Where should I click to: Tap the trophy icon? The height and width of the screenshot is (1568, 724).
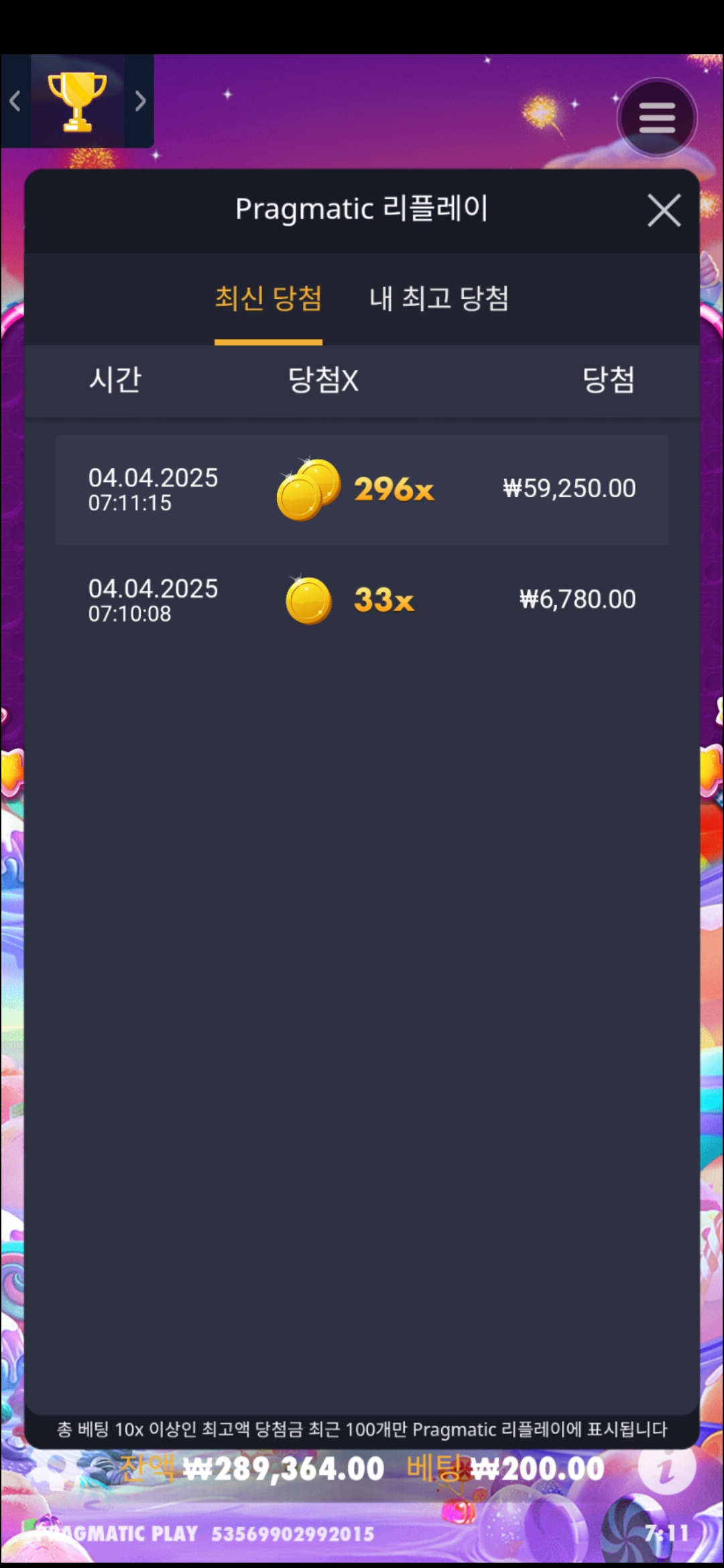click(x=77, y=101)
